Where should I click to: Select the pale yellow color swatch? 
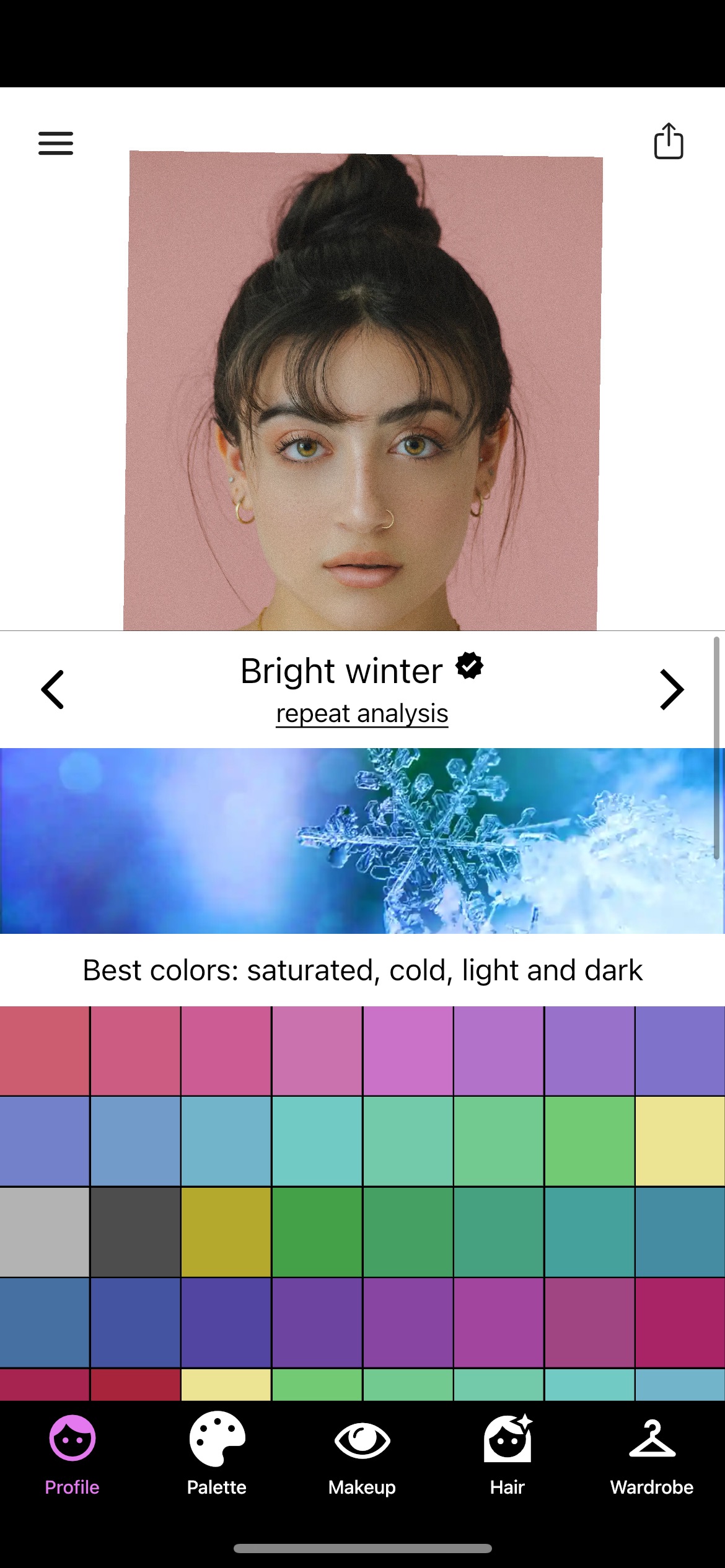tap(680, 1141)
